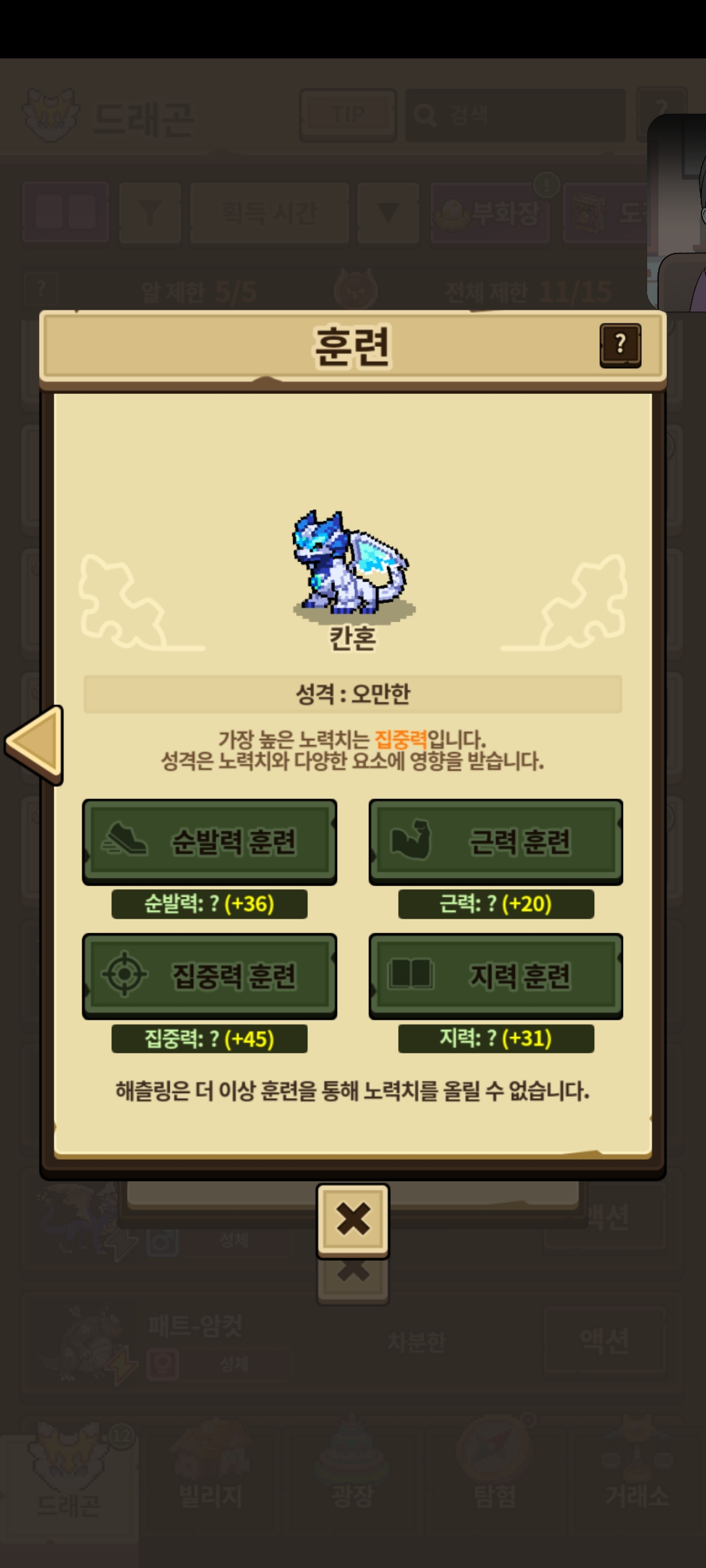The image size is (706, 1568).
Task: Tap the 순발력 훈련 button
Action: pyautogui.click(x=209, y=842)
